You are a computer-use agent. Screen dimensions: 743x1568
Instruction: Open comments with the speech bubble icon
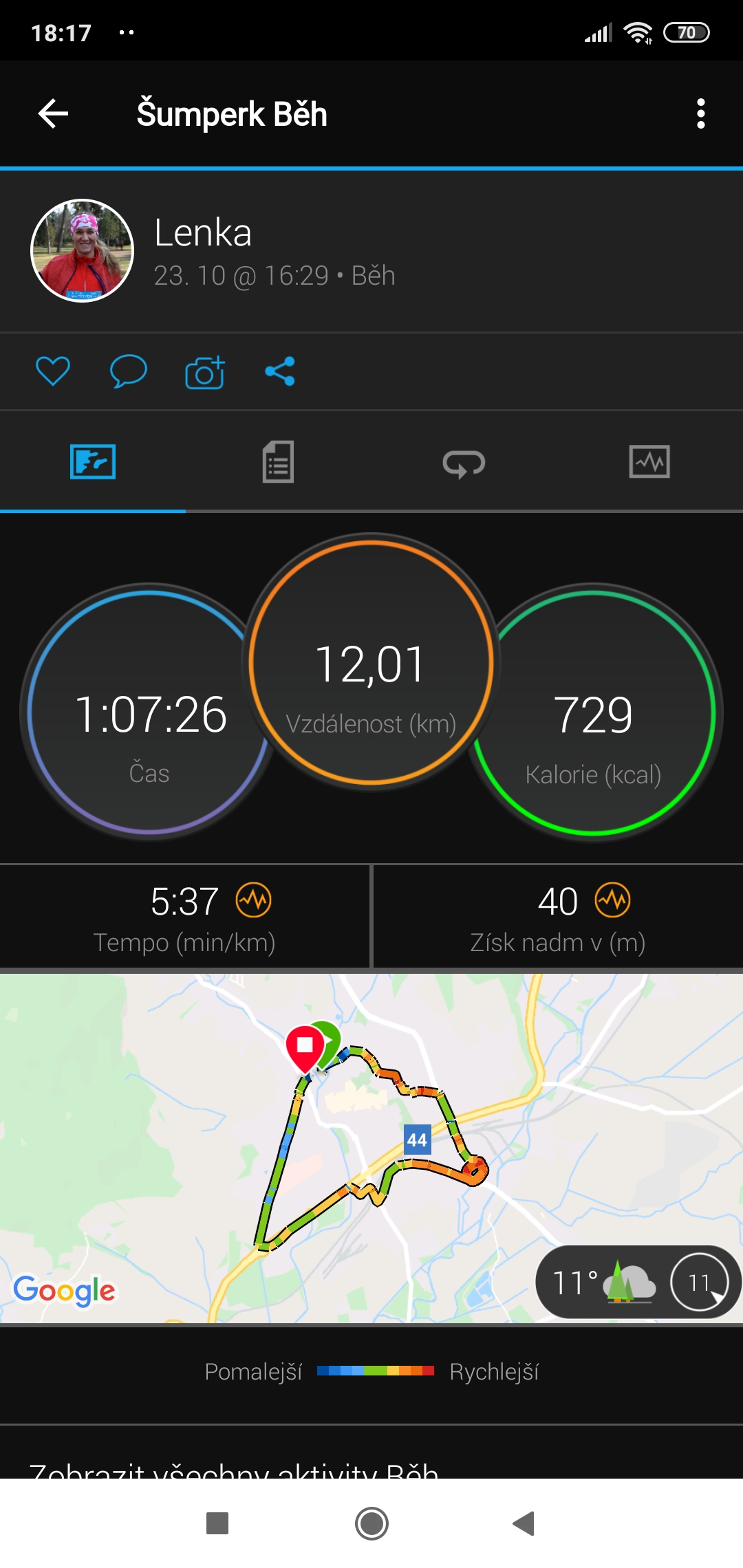pos(129,371)
